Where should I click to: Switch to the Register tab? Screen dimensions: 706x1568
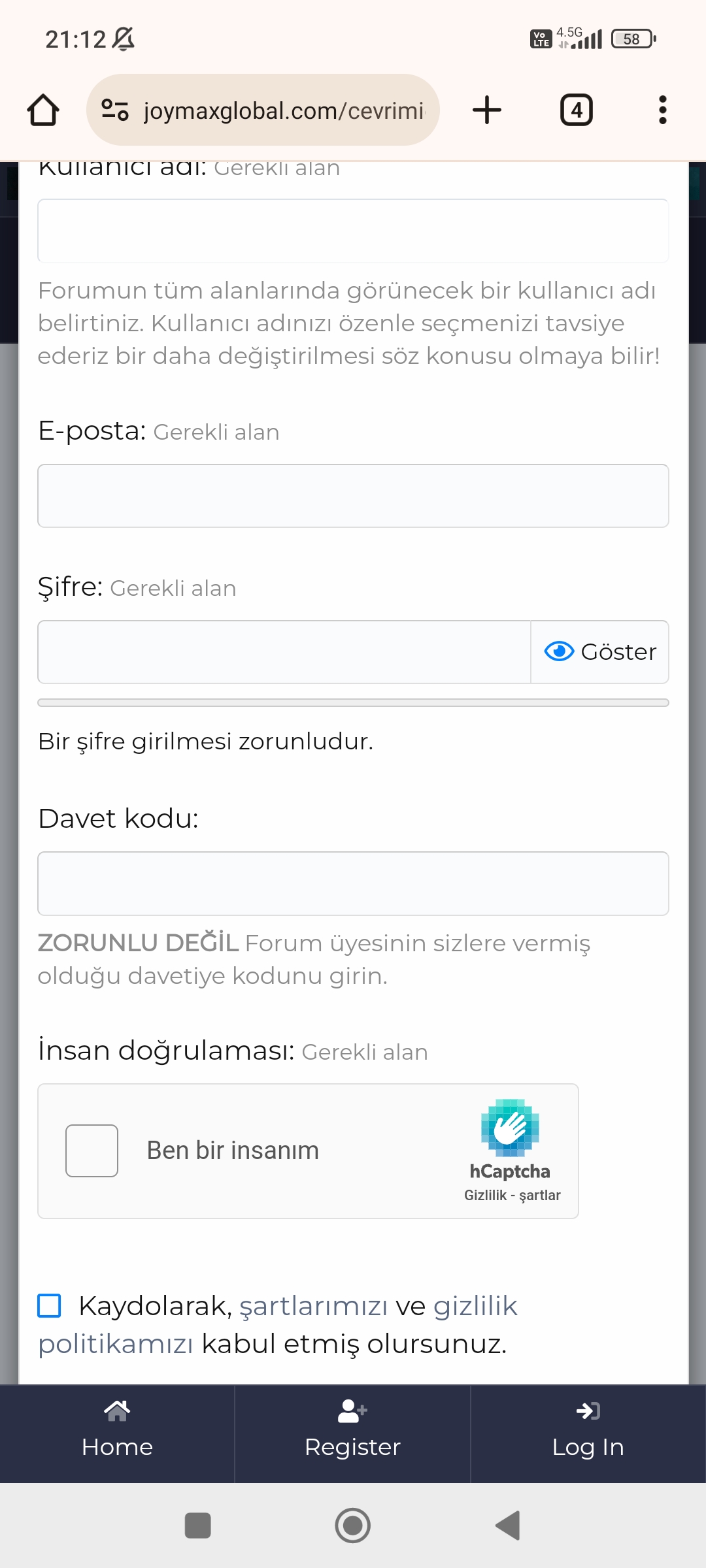click(352, 1433)
